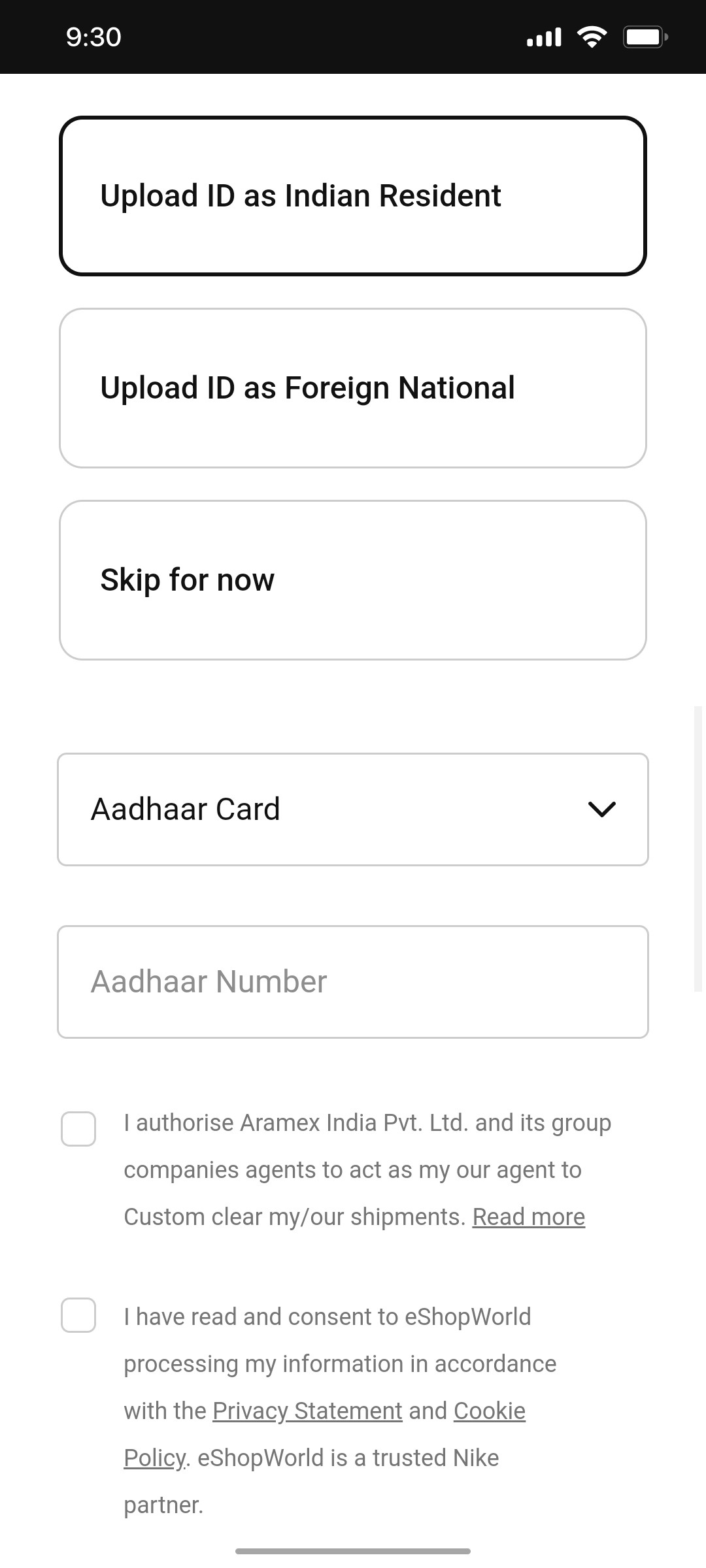Open the Cookie Policy link
This screenshot has height=1568, width=706.
(x=488, y=1410)
